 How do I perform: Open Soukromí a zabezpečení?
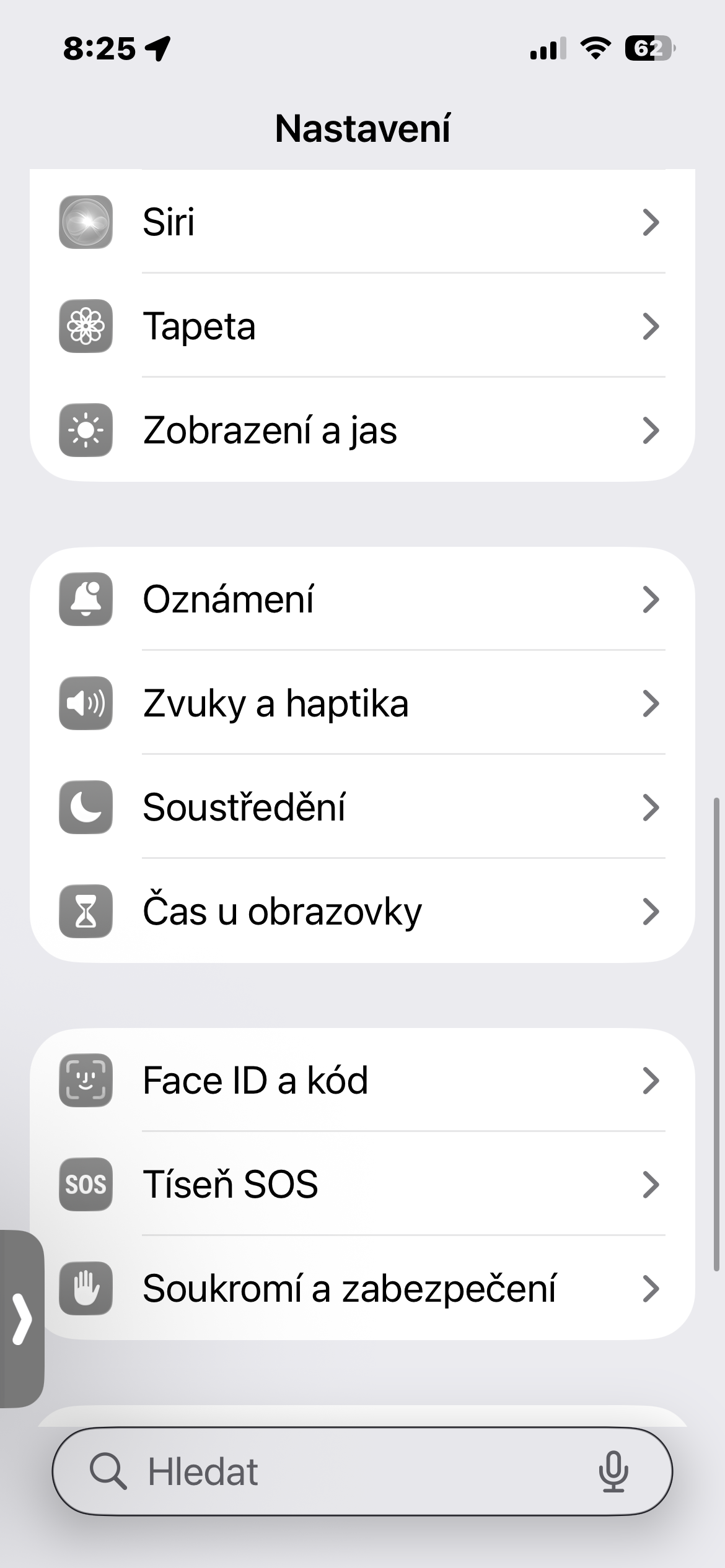tap(362, 1288)
